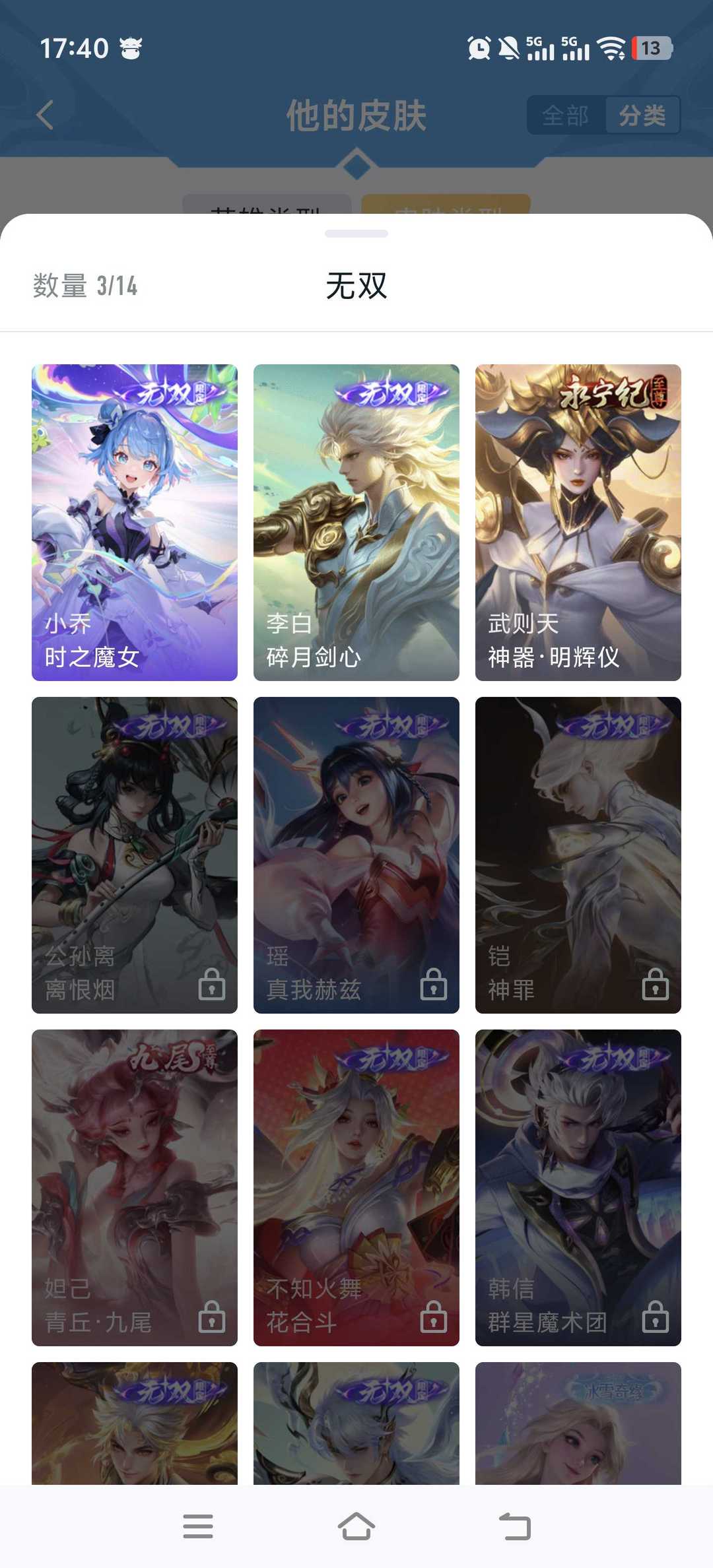View the locked 铠 神罪 skin
Viewport: 713px width, 1568px height.
point(578,855)
